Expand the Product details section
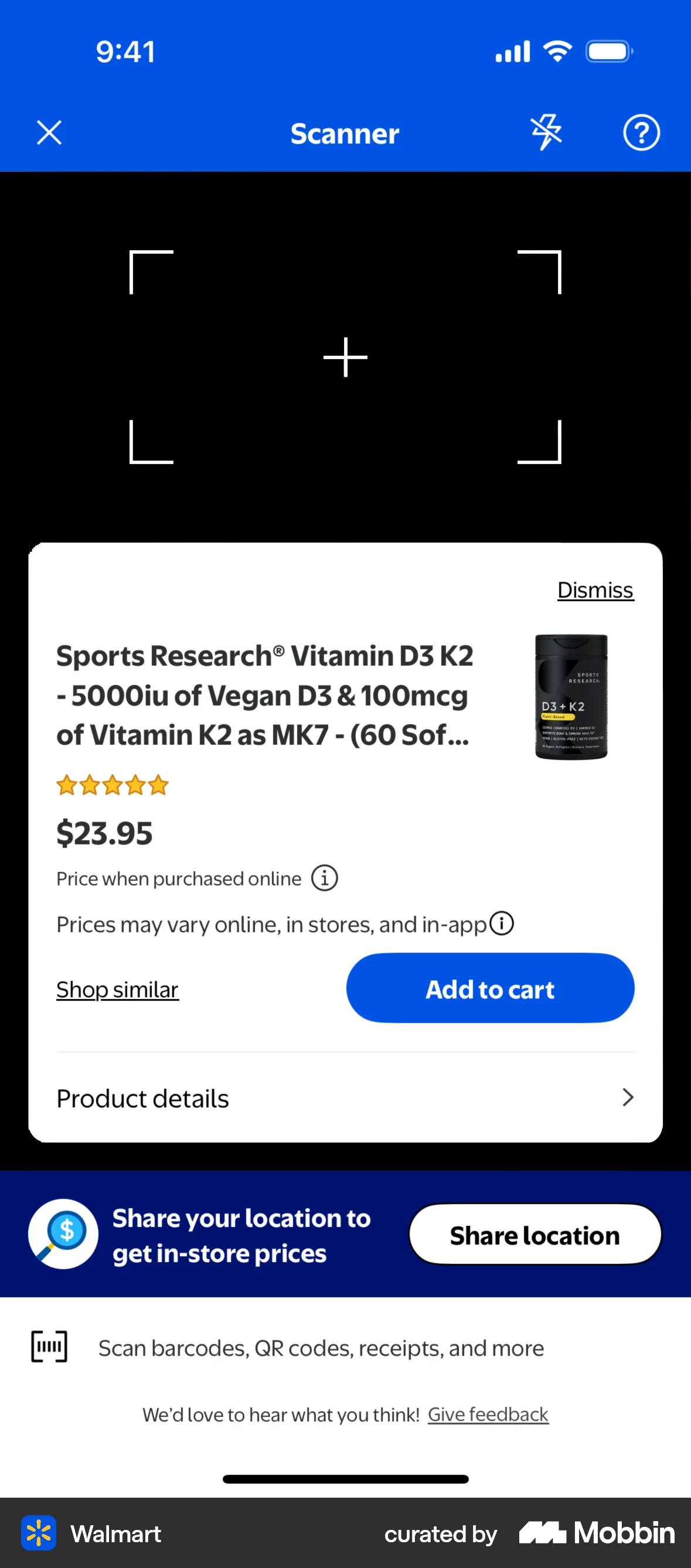The width and height of the screenshot is (691, 1568). pos(345,1097)
